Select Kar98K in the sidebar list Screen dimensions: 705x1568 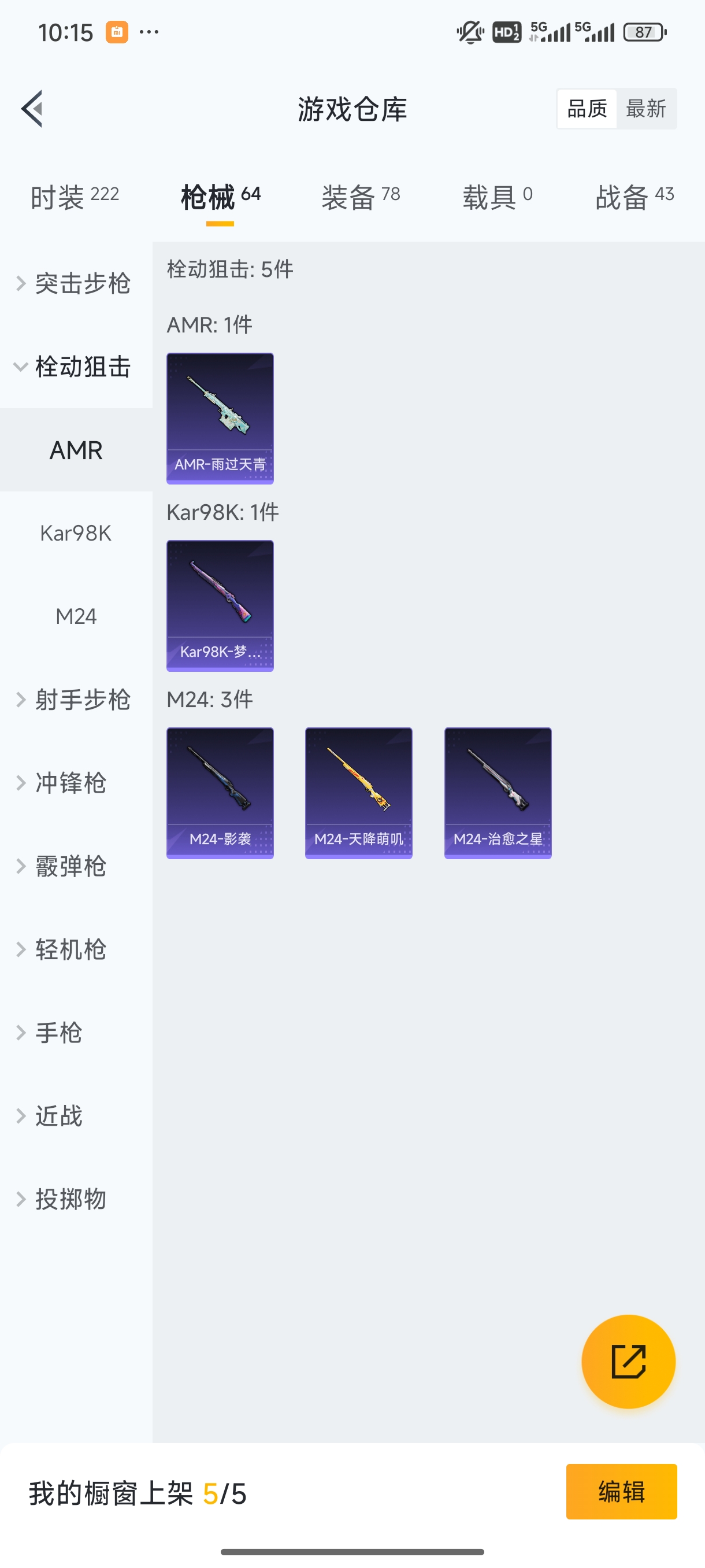76,532
